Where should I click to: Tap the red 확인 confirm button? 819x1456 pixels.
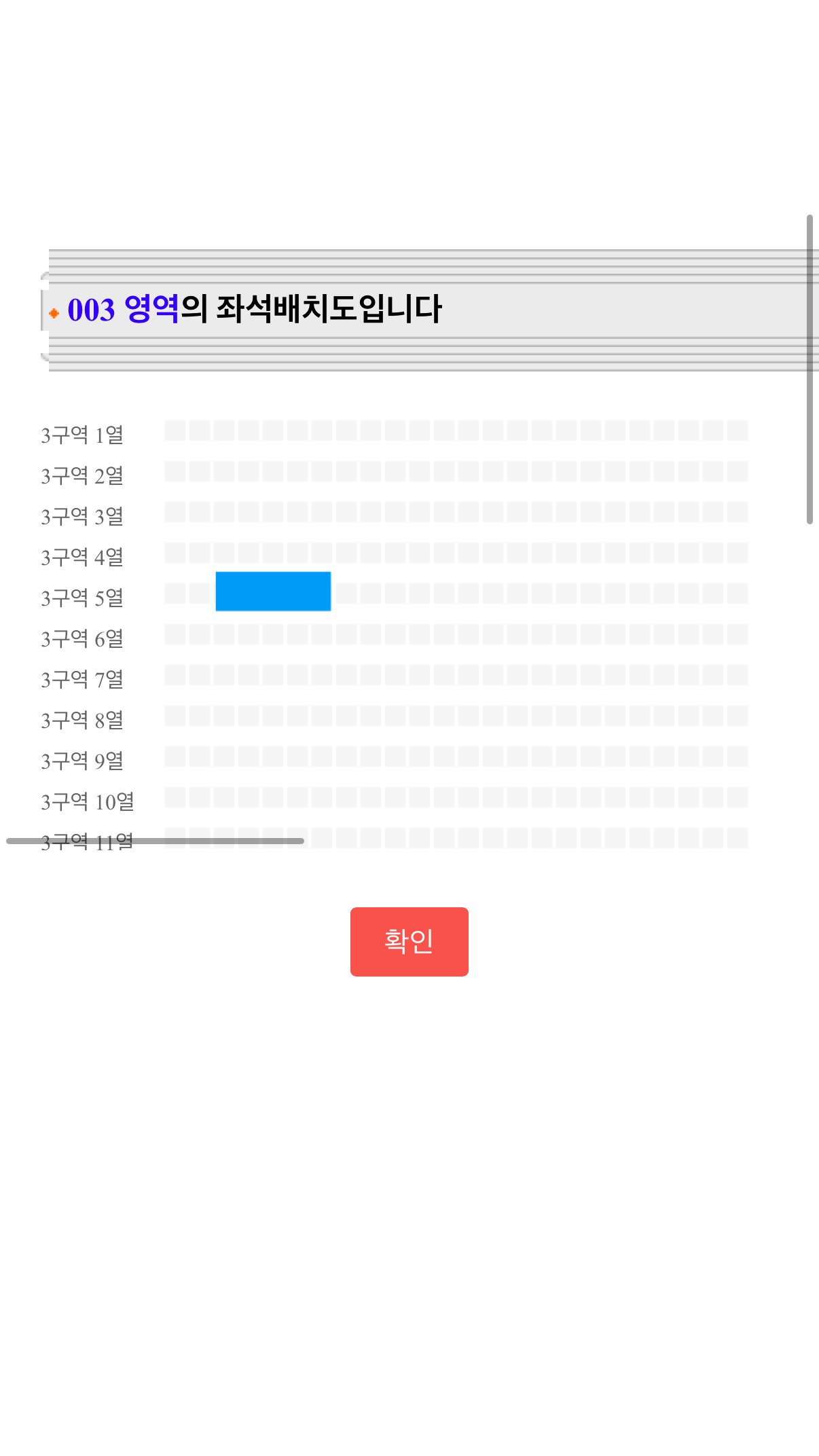409,941
